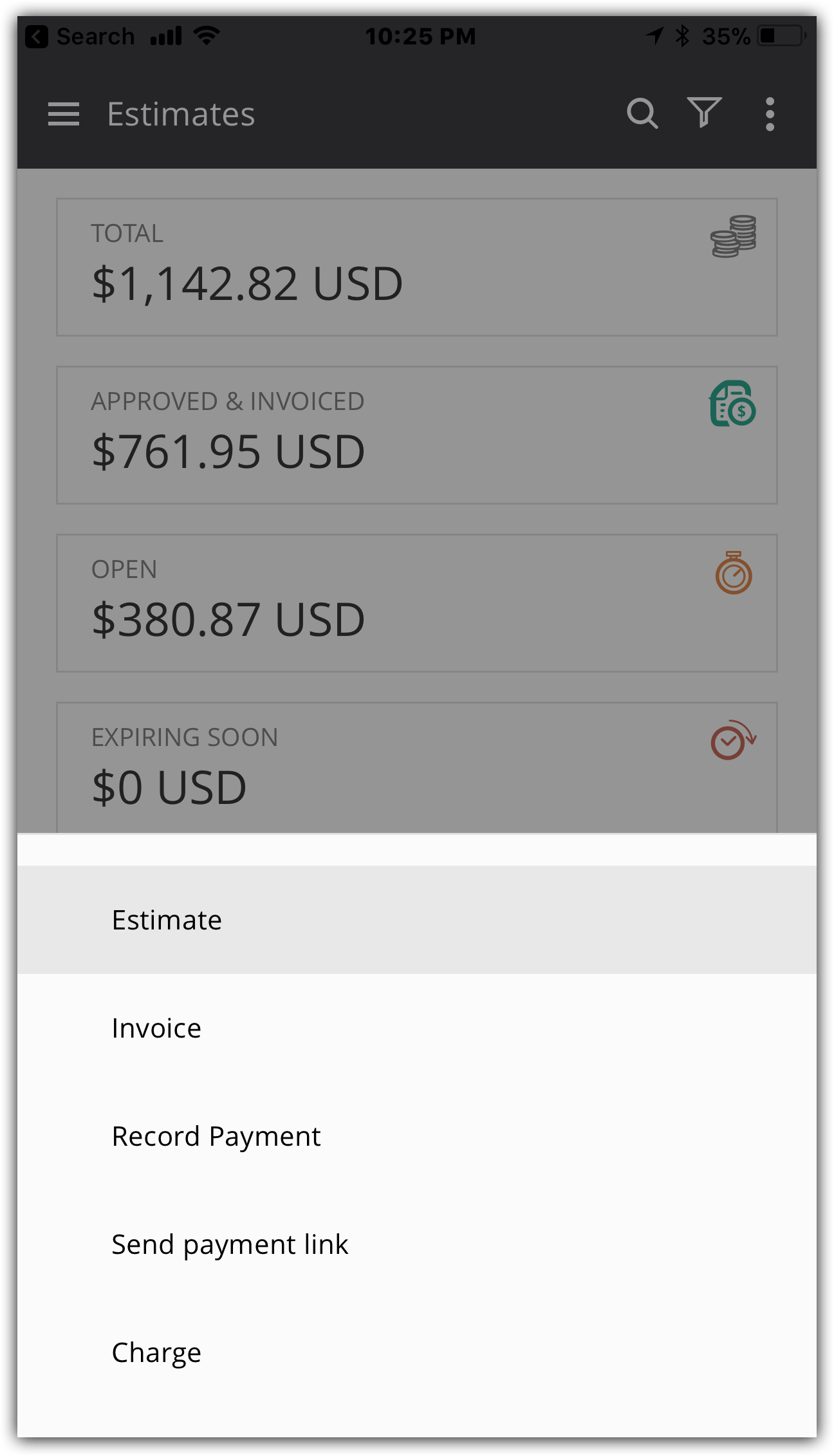Open the Total estimates card
The width and height of the screenshot is (834, 1456).
pos(417,267)
